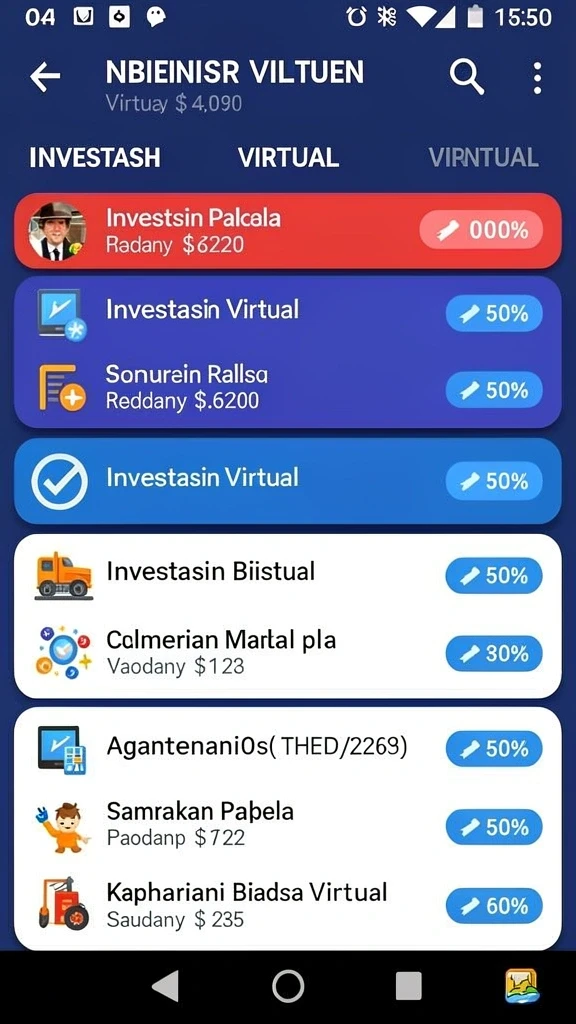
Task: Open the Investasin Biistual row
Action: point(287,573)
